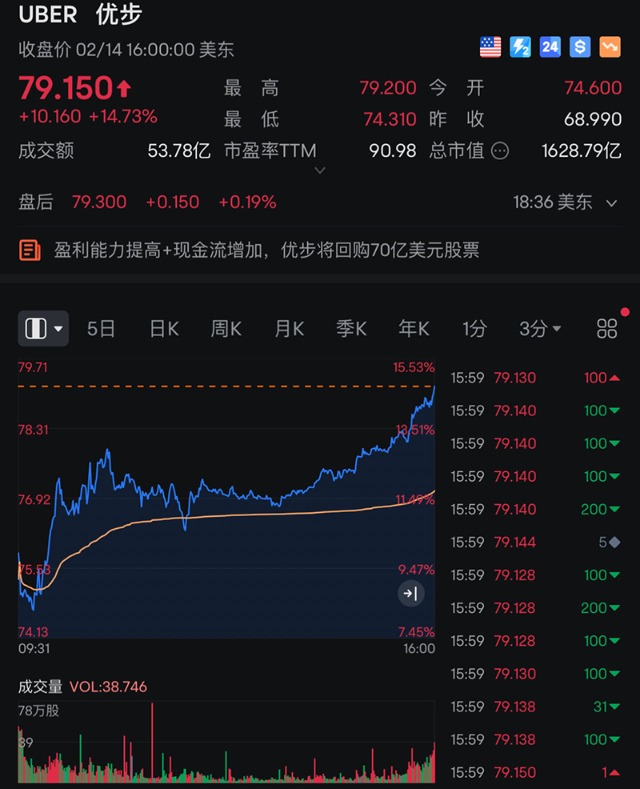Expand chart with the arrow button
Image resolution: width=640 pixels, height=789 pixels.
pyautogui.click(x=410, y=594)
